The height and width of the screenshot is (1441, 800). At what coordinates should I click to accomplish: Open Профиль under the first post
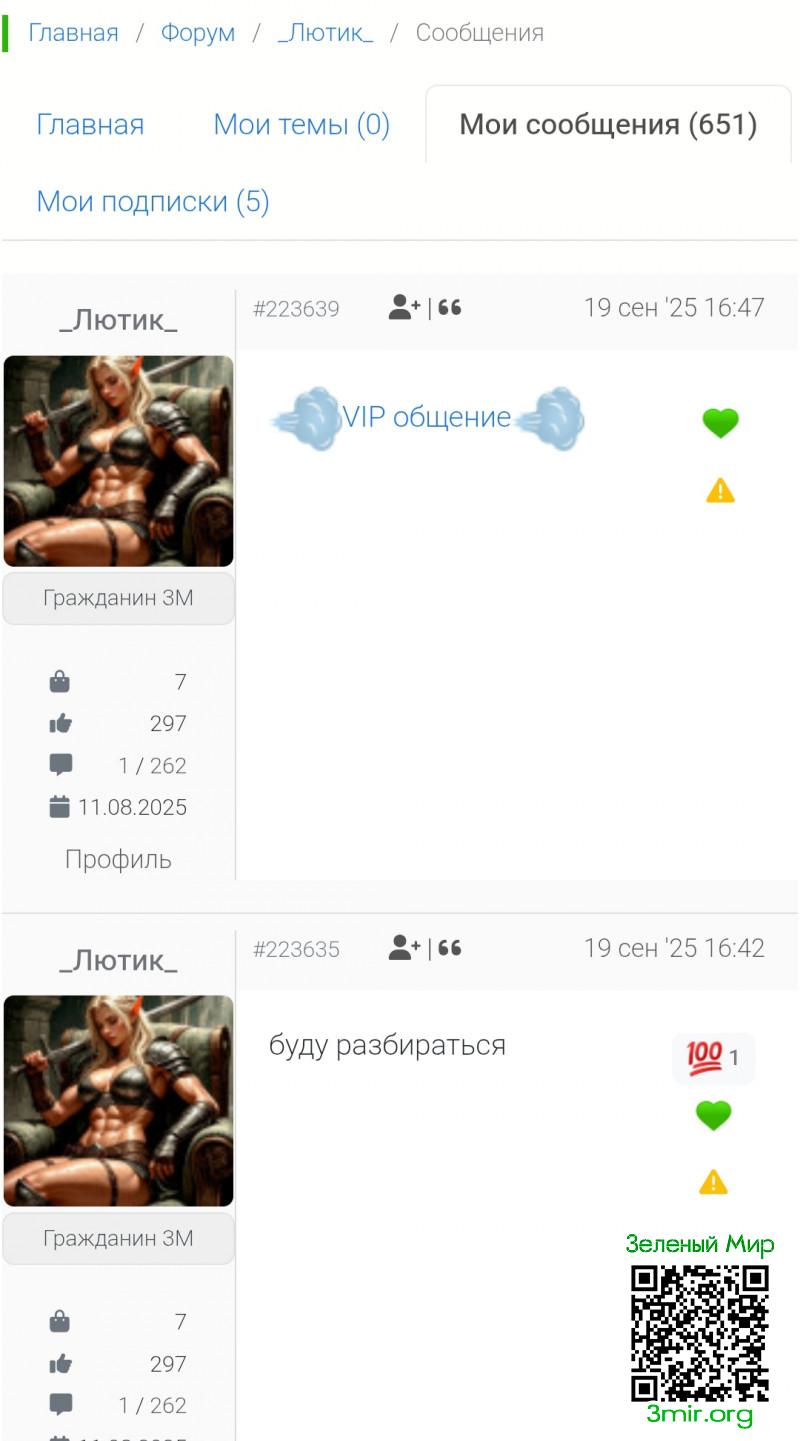118,859
